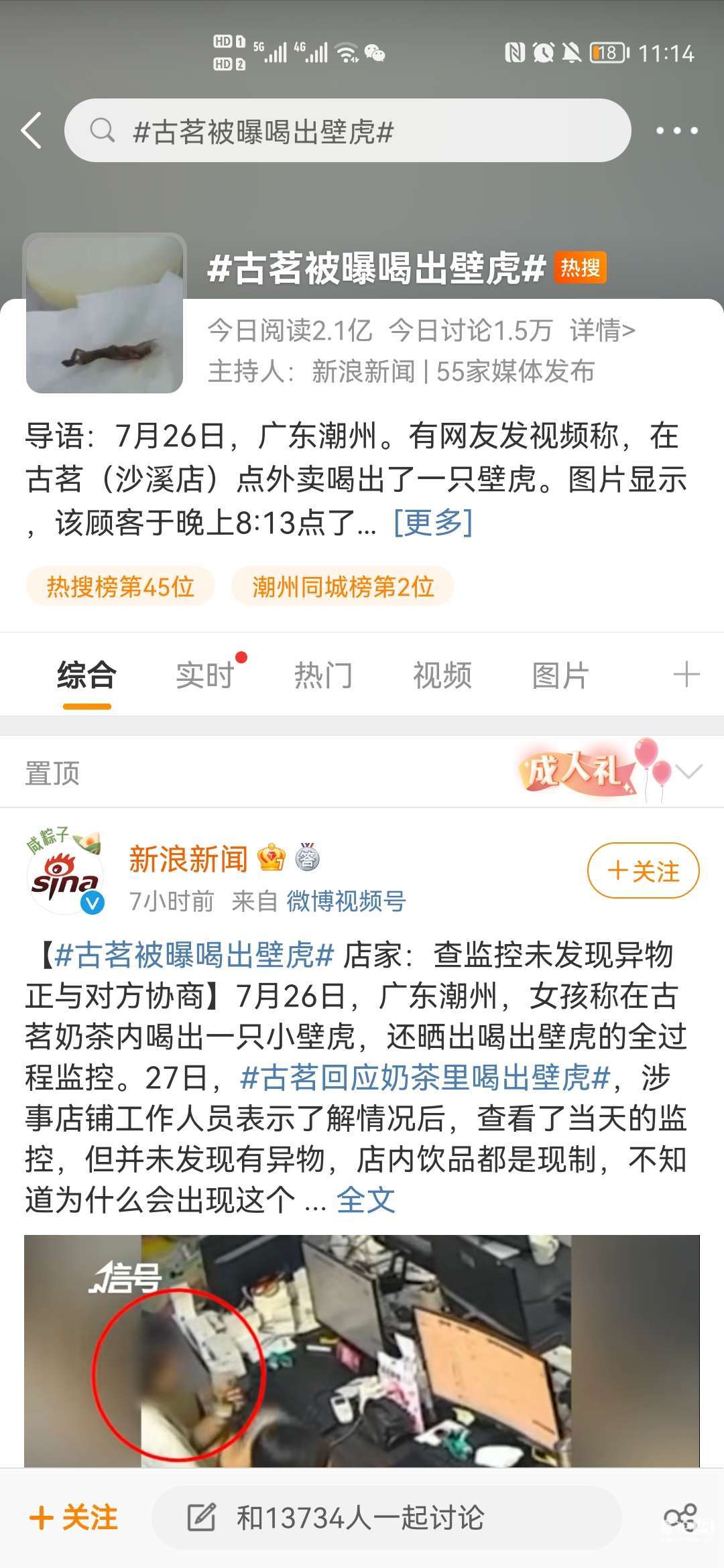Switch to the 视频 tab

[x=442, y=675]
